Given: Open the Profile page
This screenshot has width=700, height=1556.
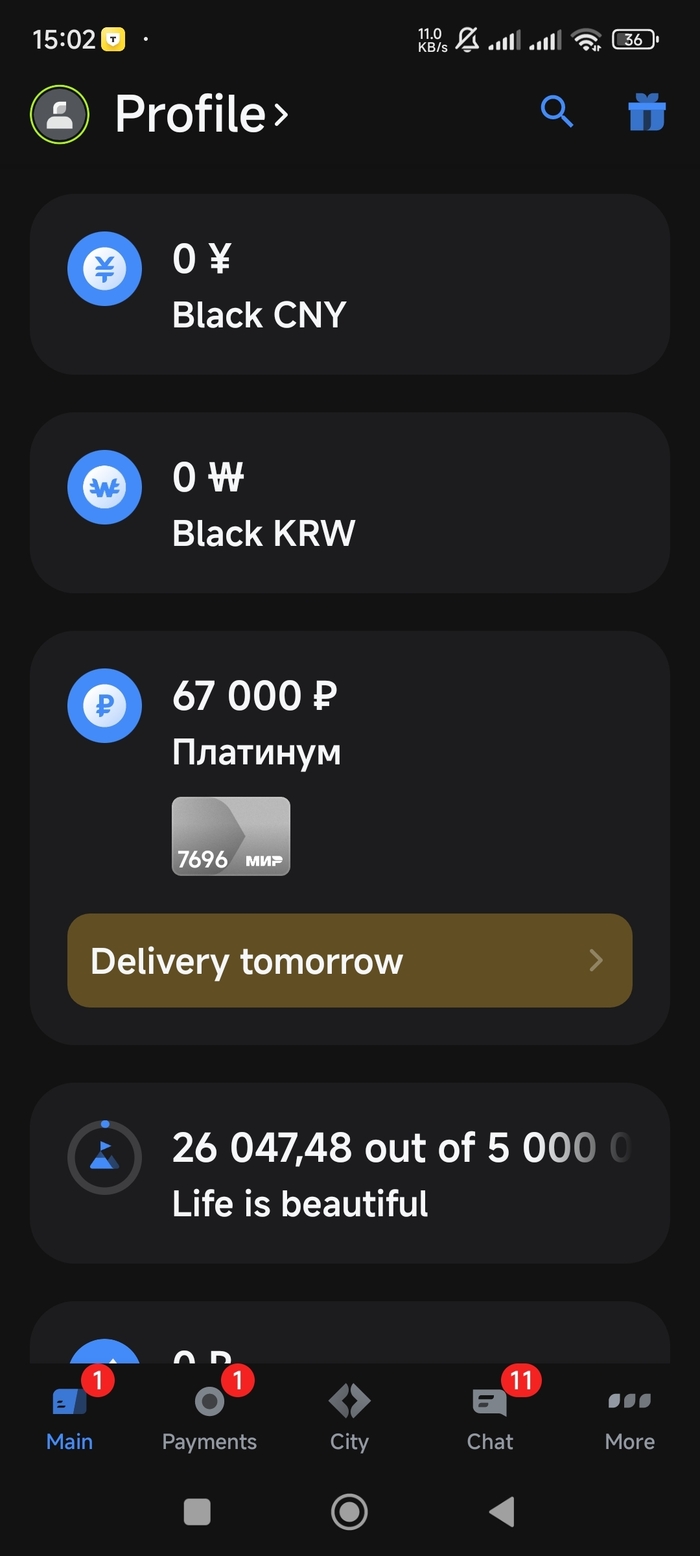Looking at the screenshot, I should pyautogui.click(x=200, y=114).
